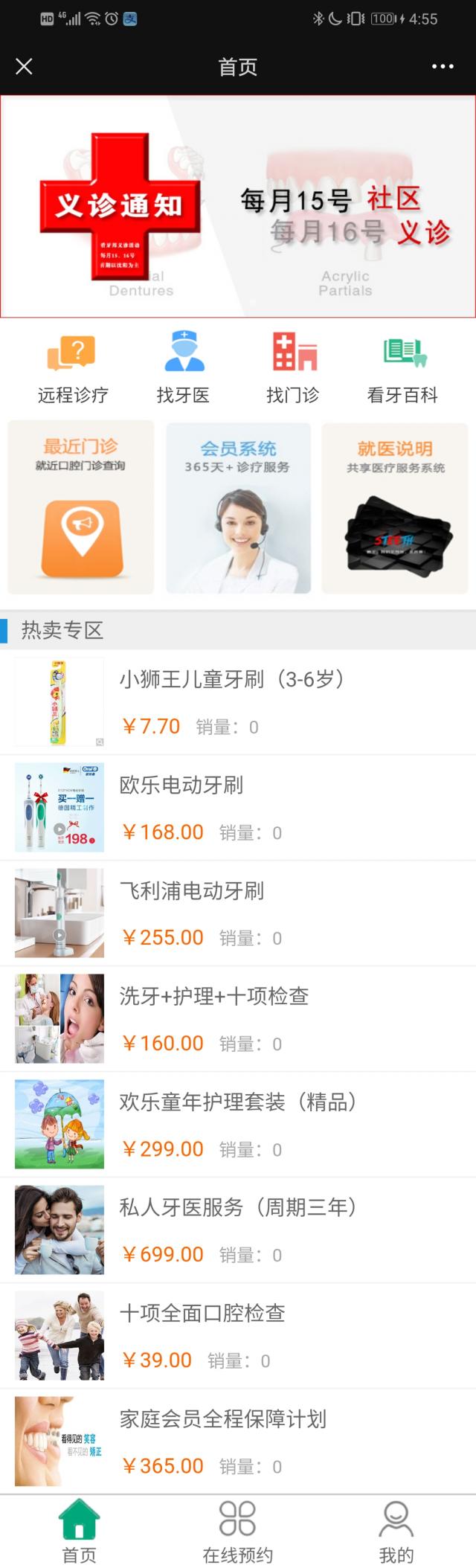
Task: Open the three-dot overflow menu
Action: (x=443, y=67)
